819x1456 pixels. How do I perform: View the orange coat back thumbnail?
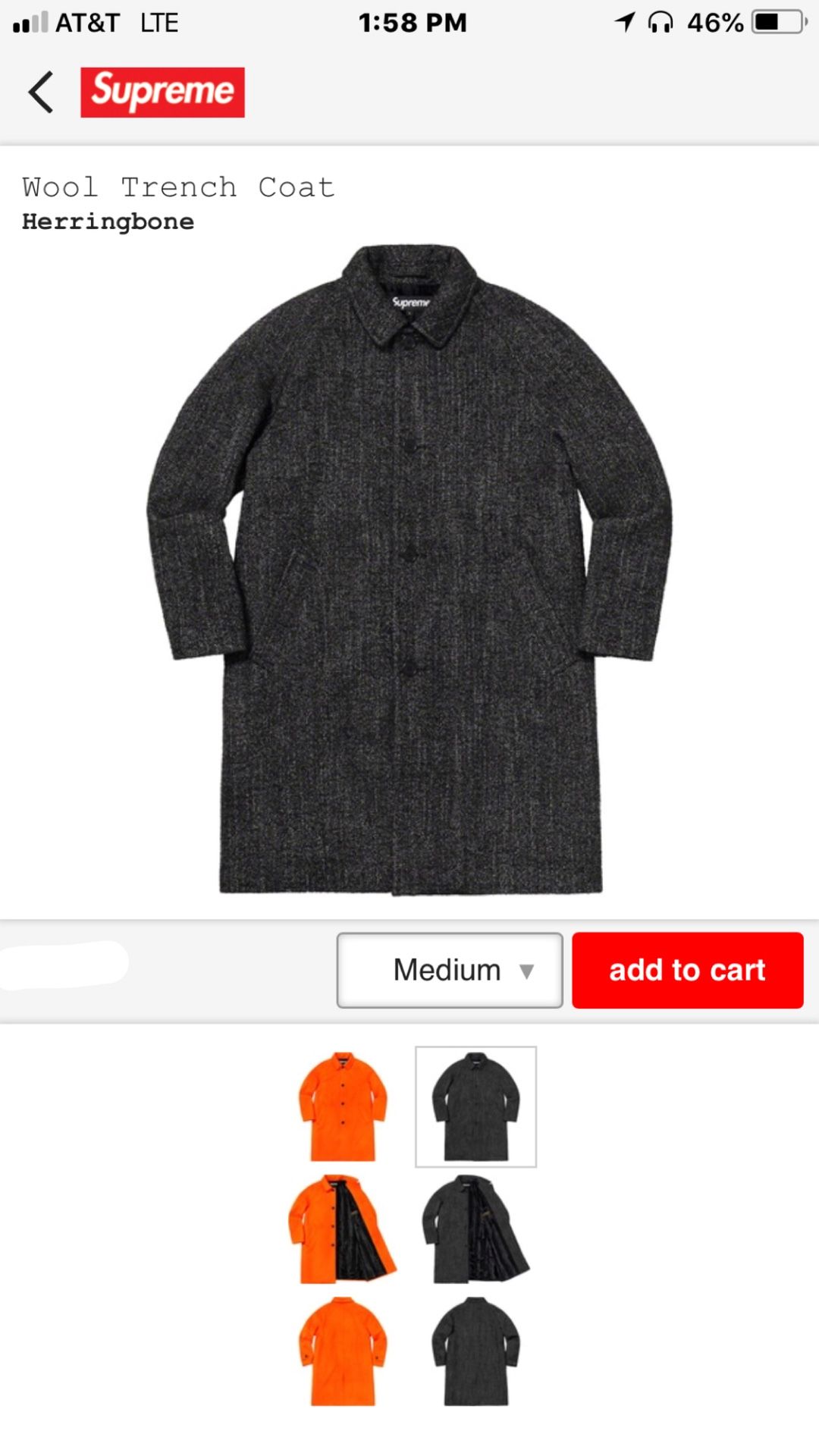click(x=343, y=1351)
